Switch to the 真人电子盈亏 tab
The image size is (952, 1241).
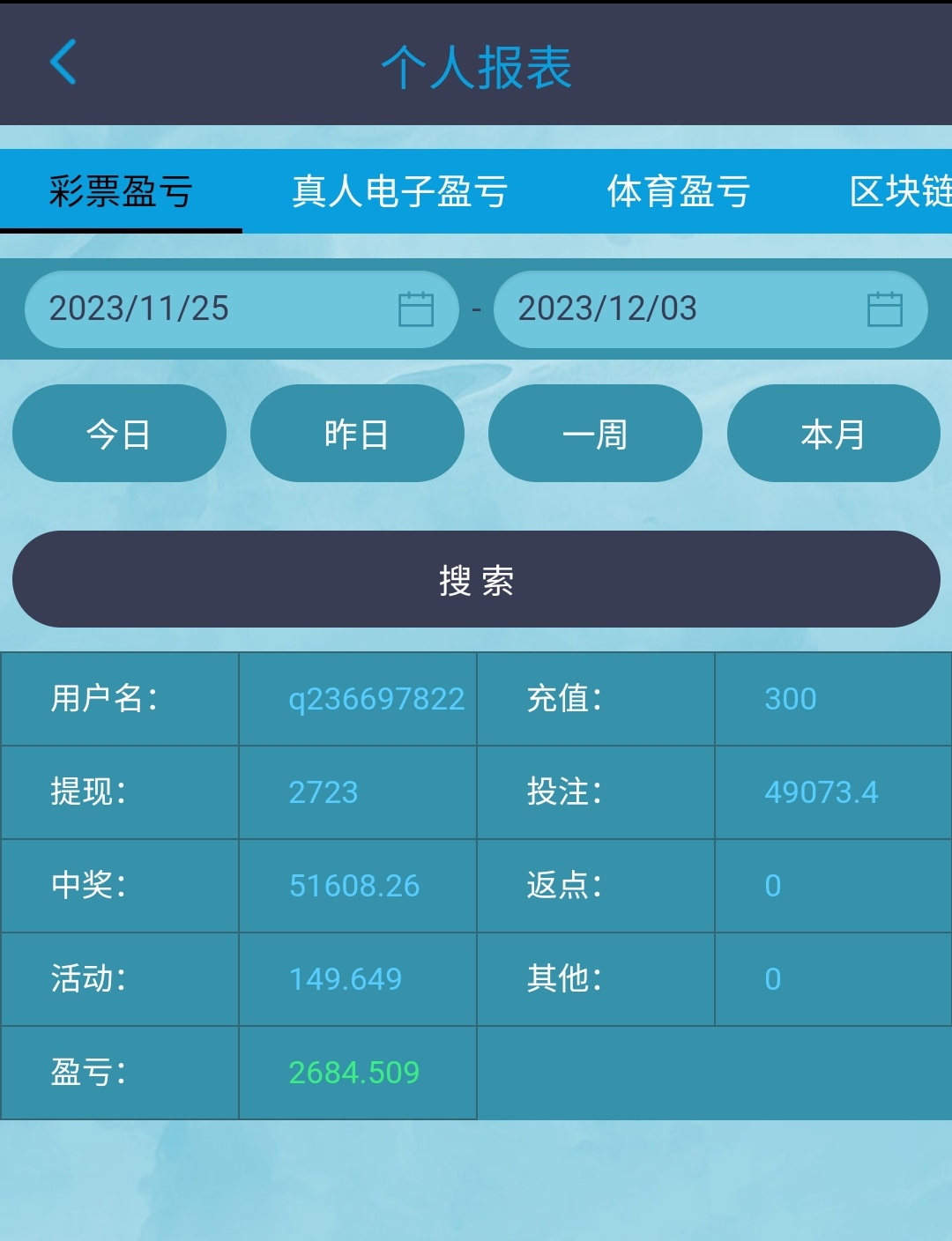399,191
